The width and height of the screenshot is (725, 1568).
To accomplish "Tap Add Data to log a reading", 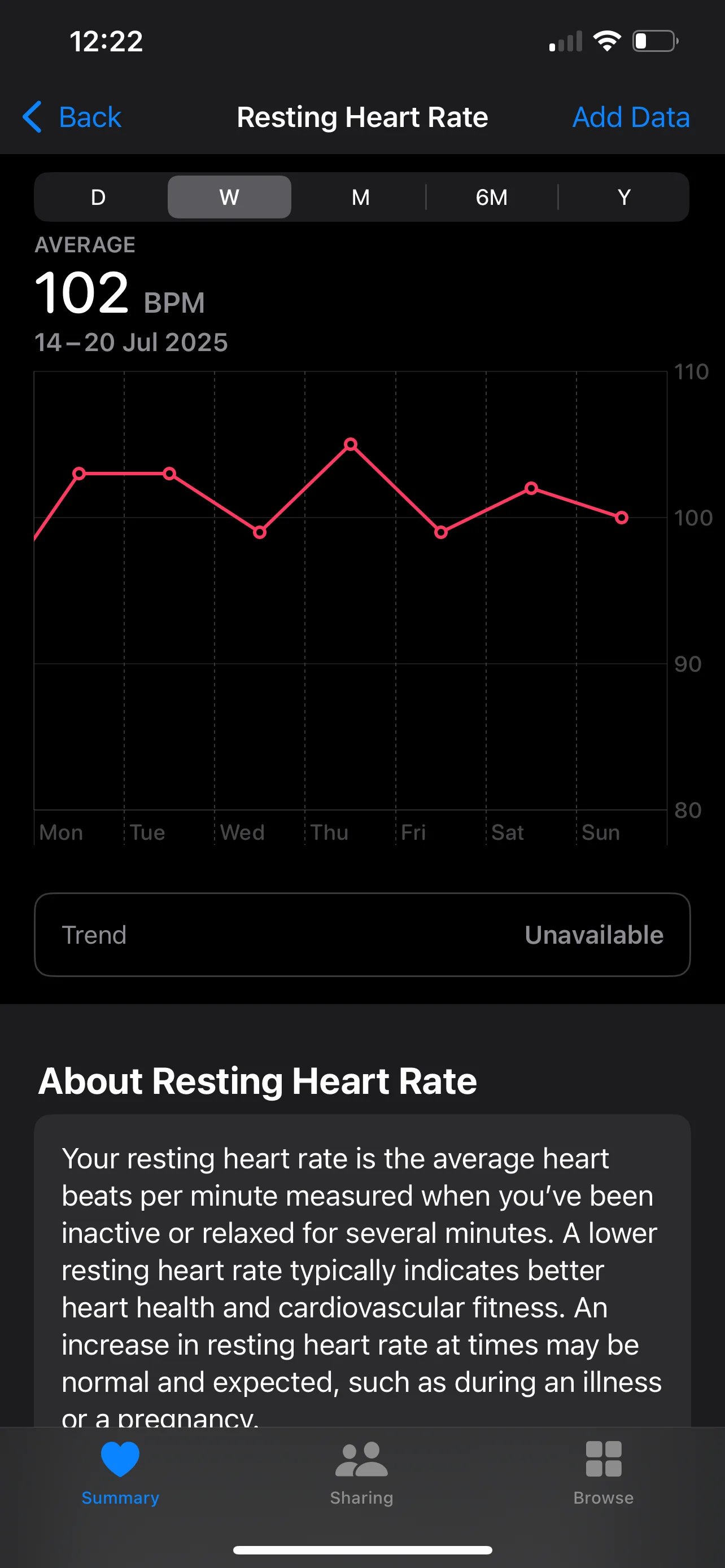I will 631,117.
